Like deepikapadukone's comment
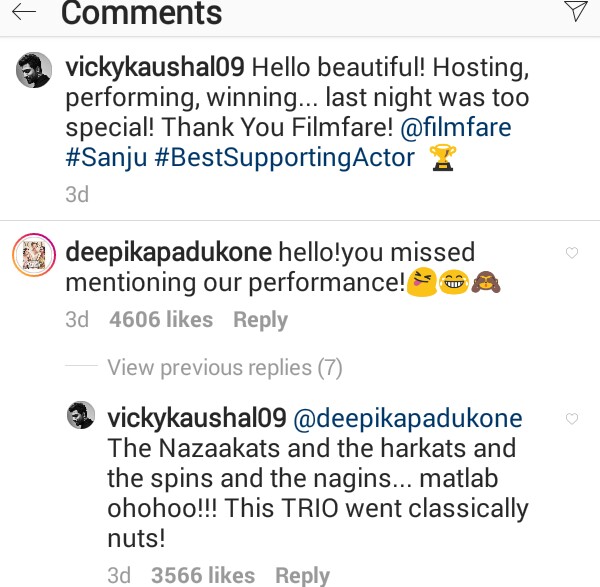600x587 pixels. click(573, 254)
